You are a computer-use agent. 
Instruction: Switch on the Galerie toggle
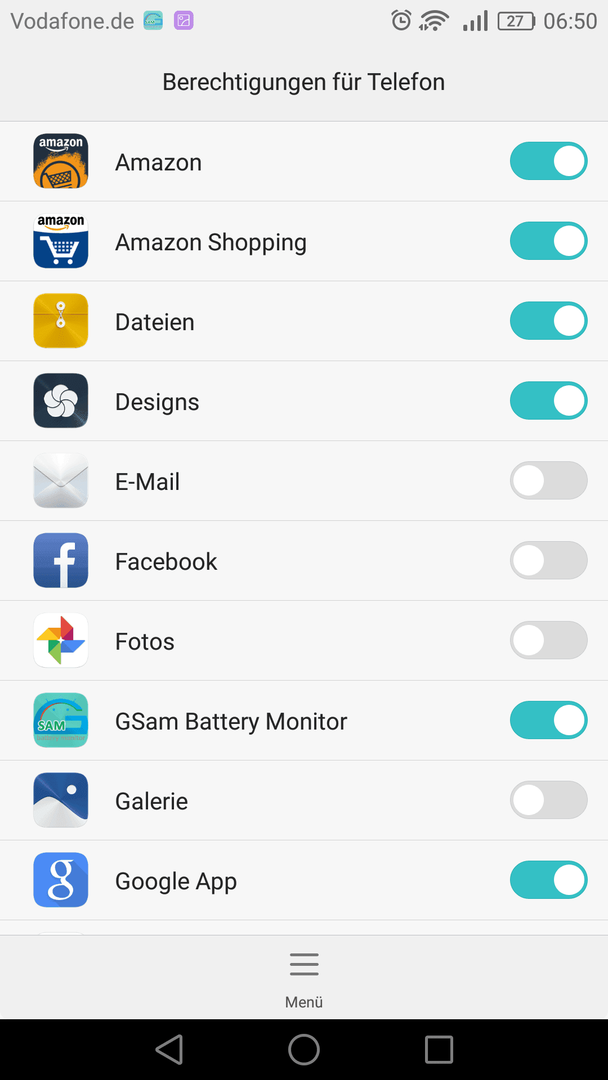[548, 800]
